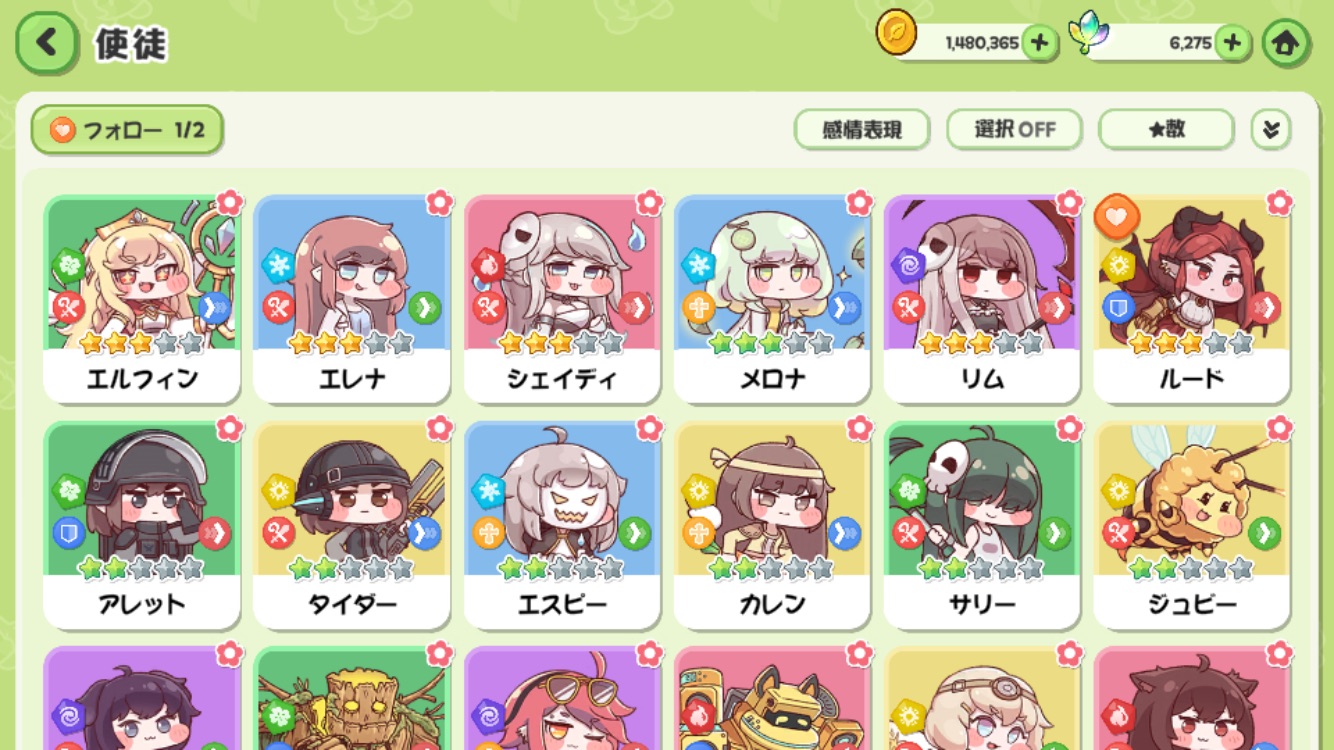Viewport: 1334px width, 750px height.
Task: Open the フォロー 1/2 filter
Action: [126, 130]
